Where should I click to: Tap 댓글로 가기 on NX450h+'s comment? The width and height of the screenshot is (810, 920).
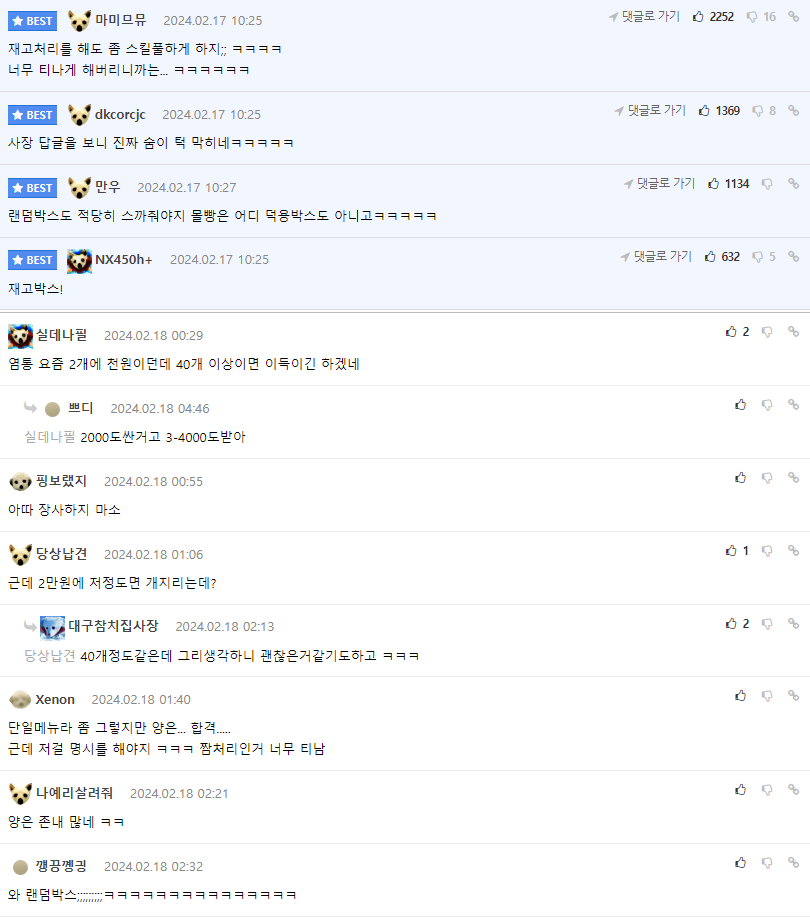pos(656,257)
